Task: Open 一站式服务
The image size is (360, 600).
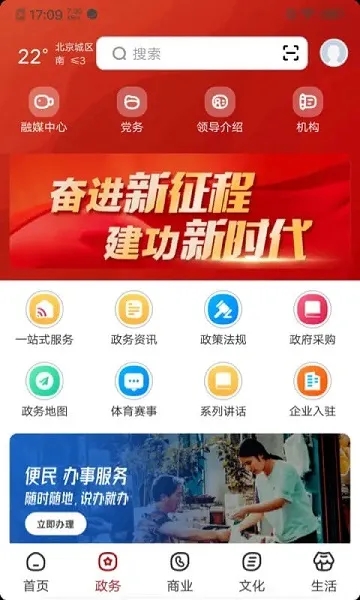Action: (x=44, y=318)
